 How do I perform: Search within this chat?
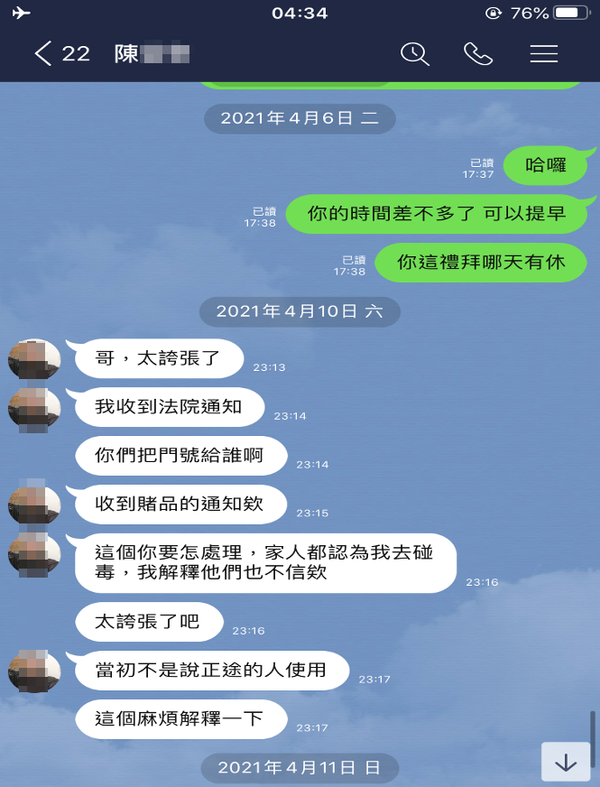[x=414, y=54]
